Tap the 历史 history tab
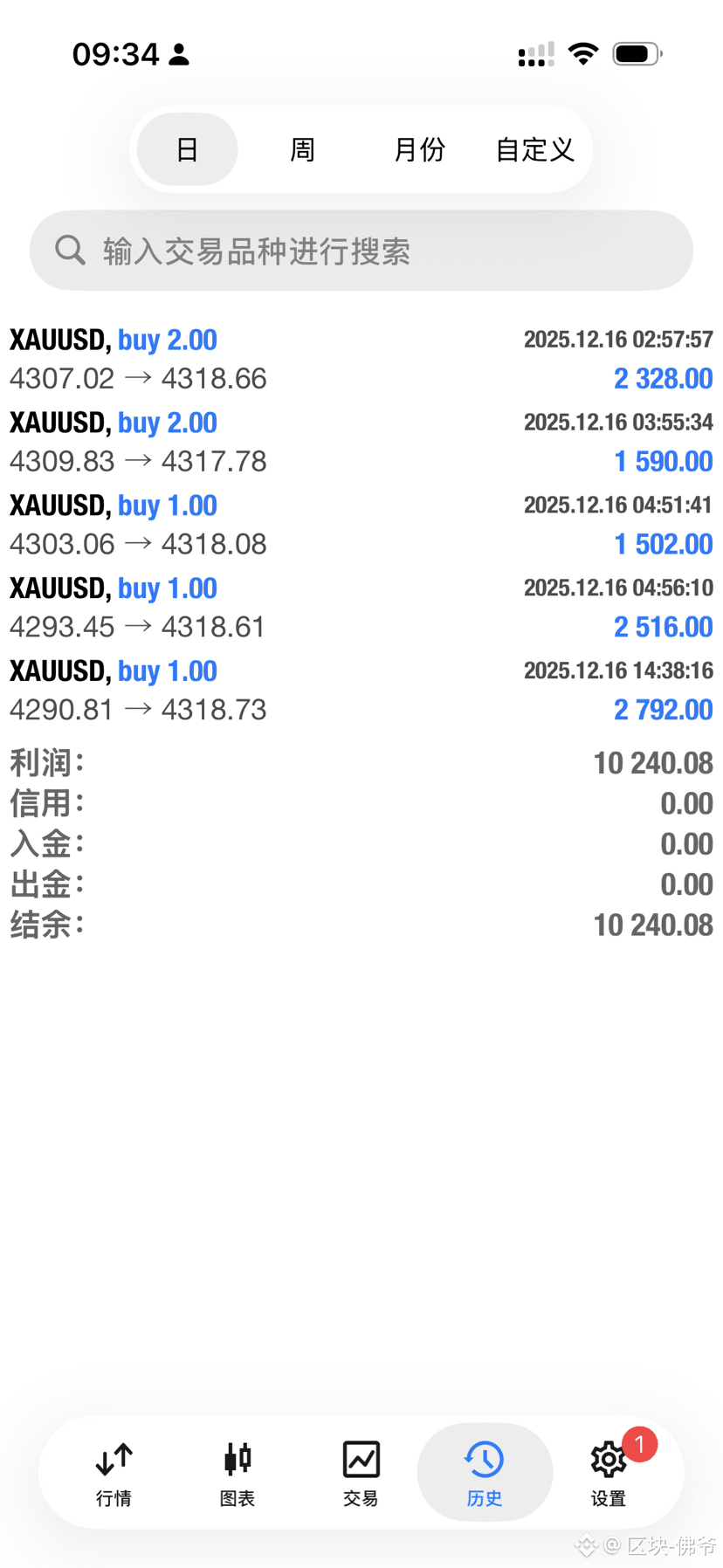The width and height of the screenshot is (723, 1568). click(x=485, y=1473)
